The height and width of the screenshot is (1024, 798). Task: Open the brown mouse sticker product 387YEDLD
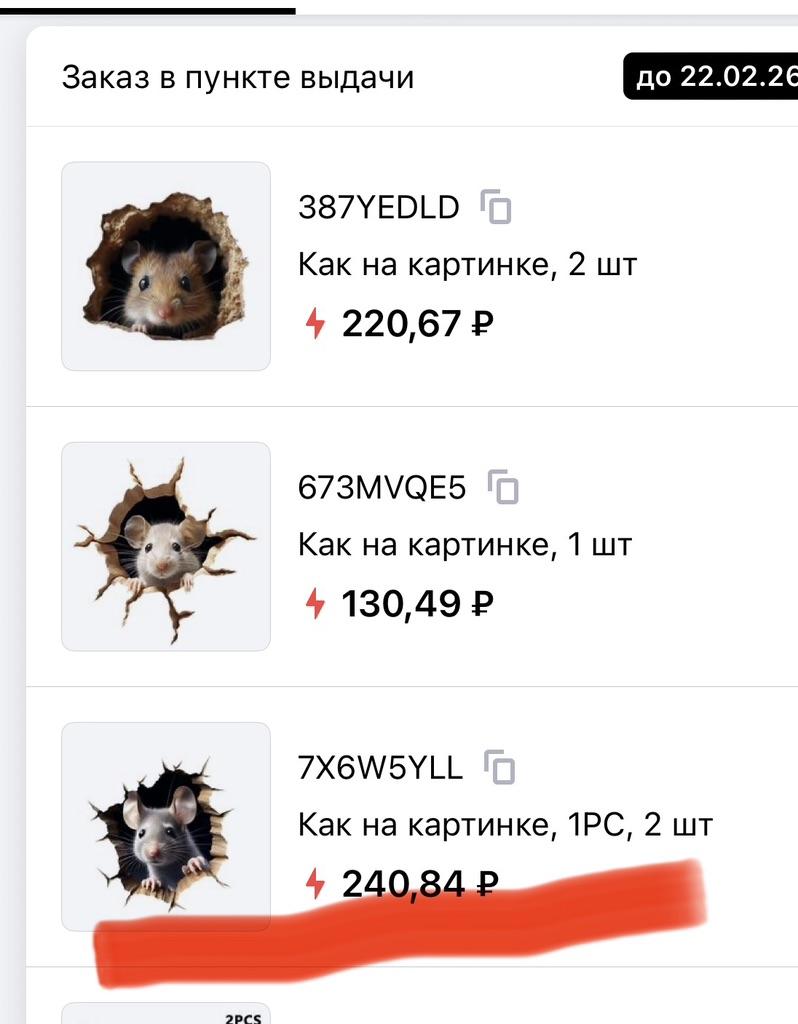pyautogui.click(x=166, y=266)
